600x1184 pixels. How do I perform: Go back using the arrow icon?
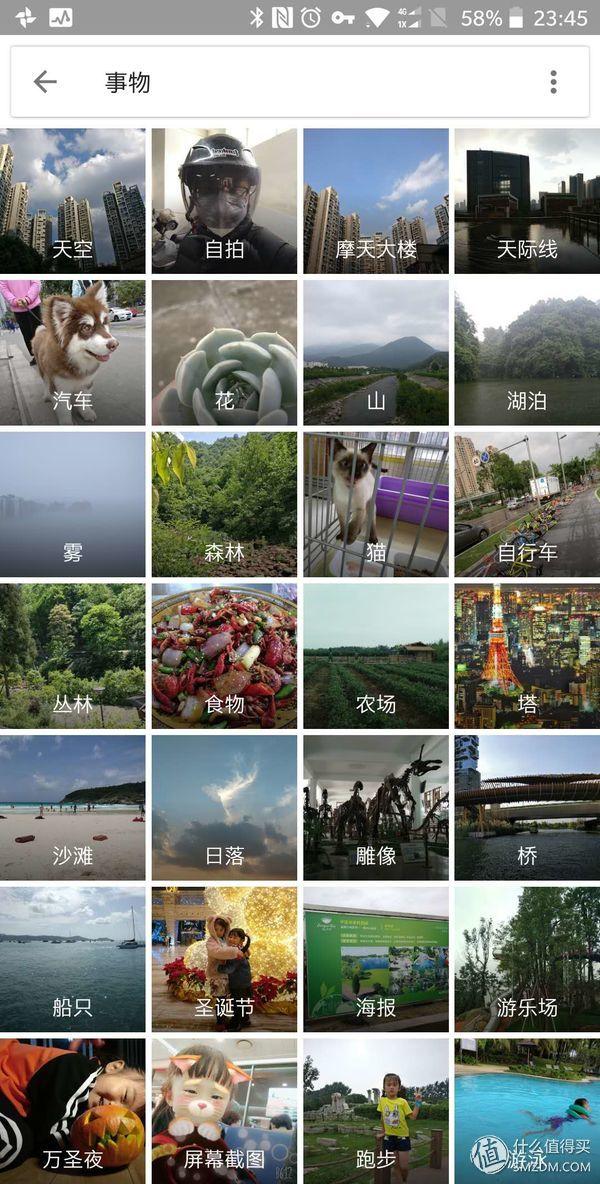pos(45,82)
